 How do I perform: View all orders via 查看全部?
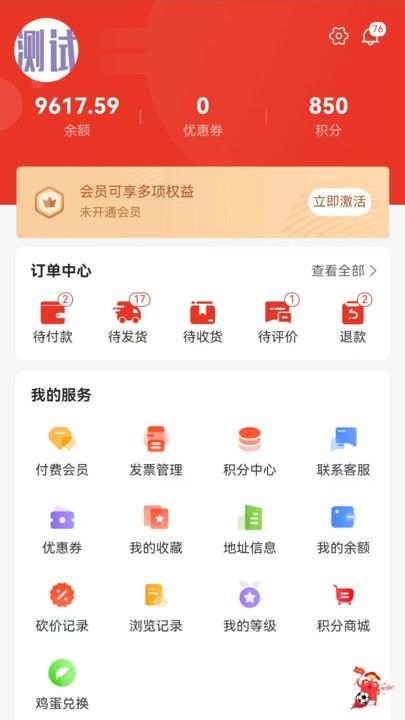(x=344, y=271)
